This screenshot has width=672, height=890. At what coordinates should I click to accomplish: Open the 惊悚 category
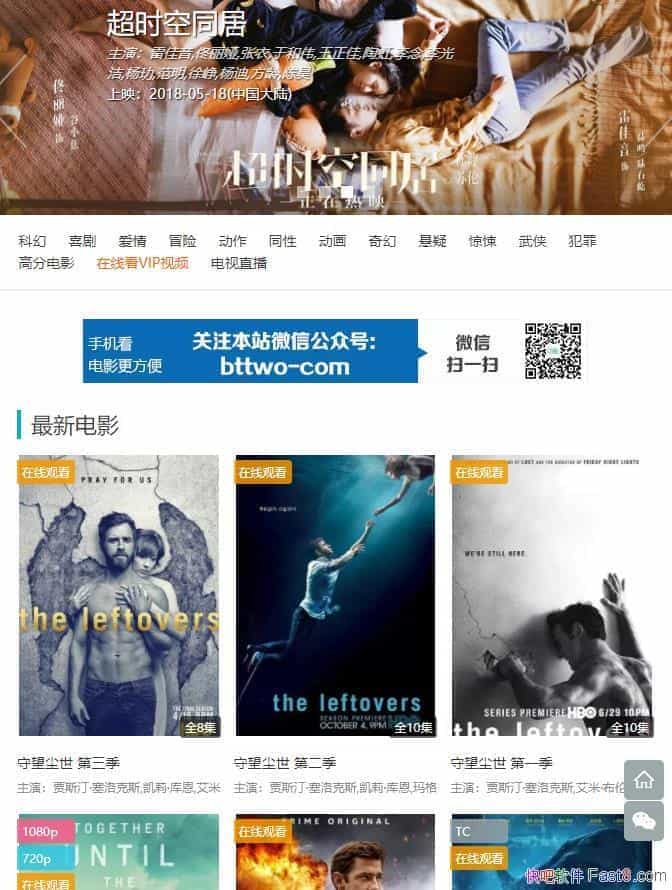point(482,241)
